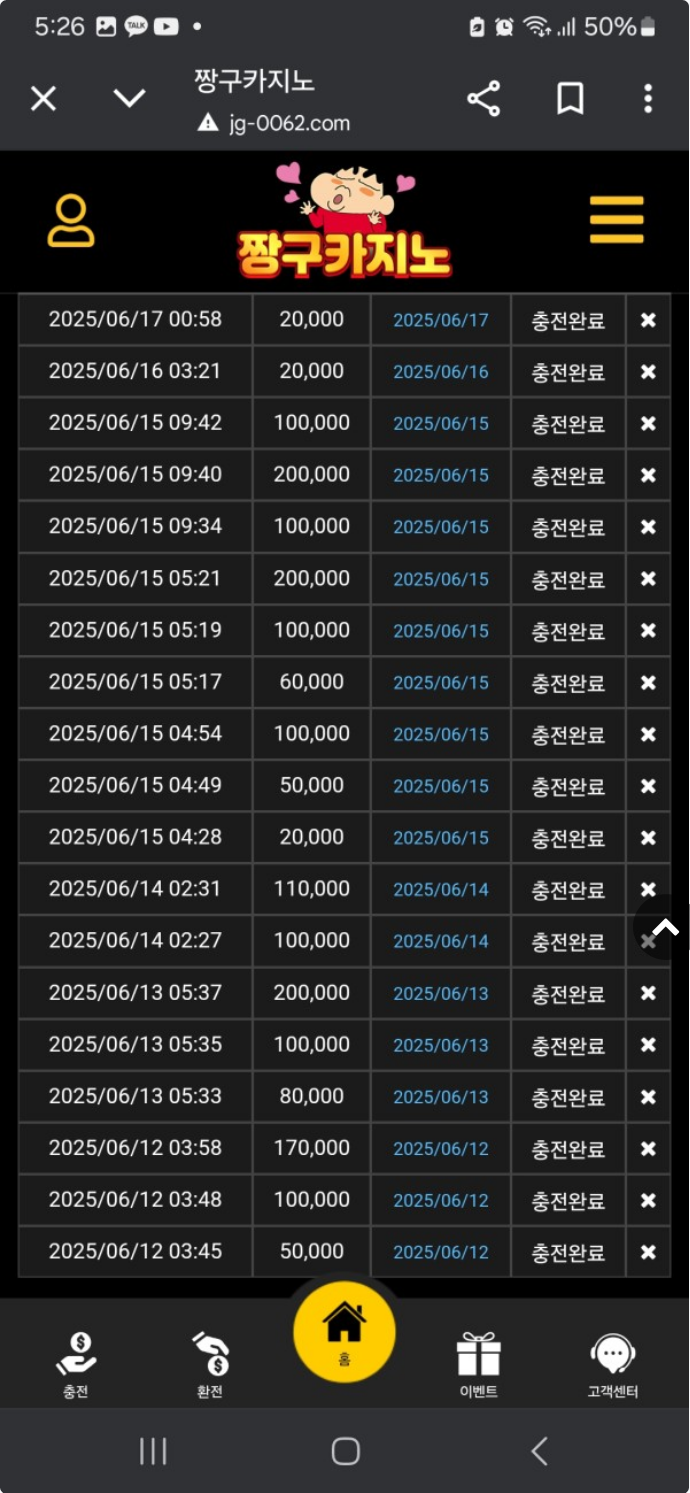690x1493 pixels.
Task: Open the browser overflow menu
Action: tap(648, 98)
